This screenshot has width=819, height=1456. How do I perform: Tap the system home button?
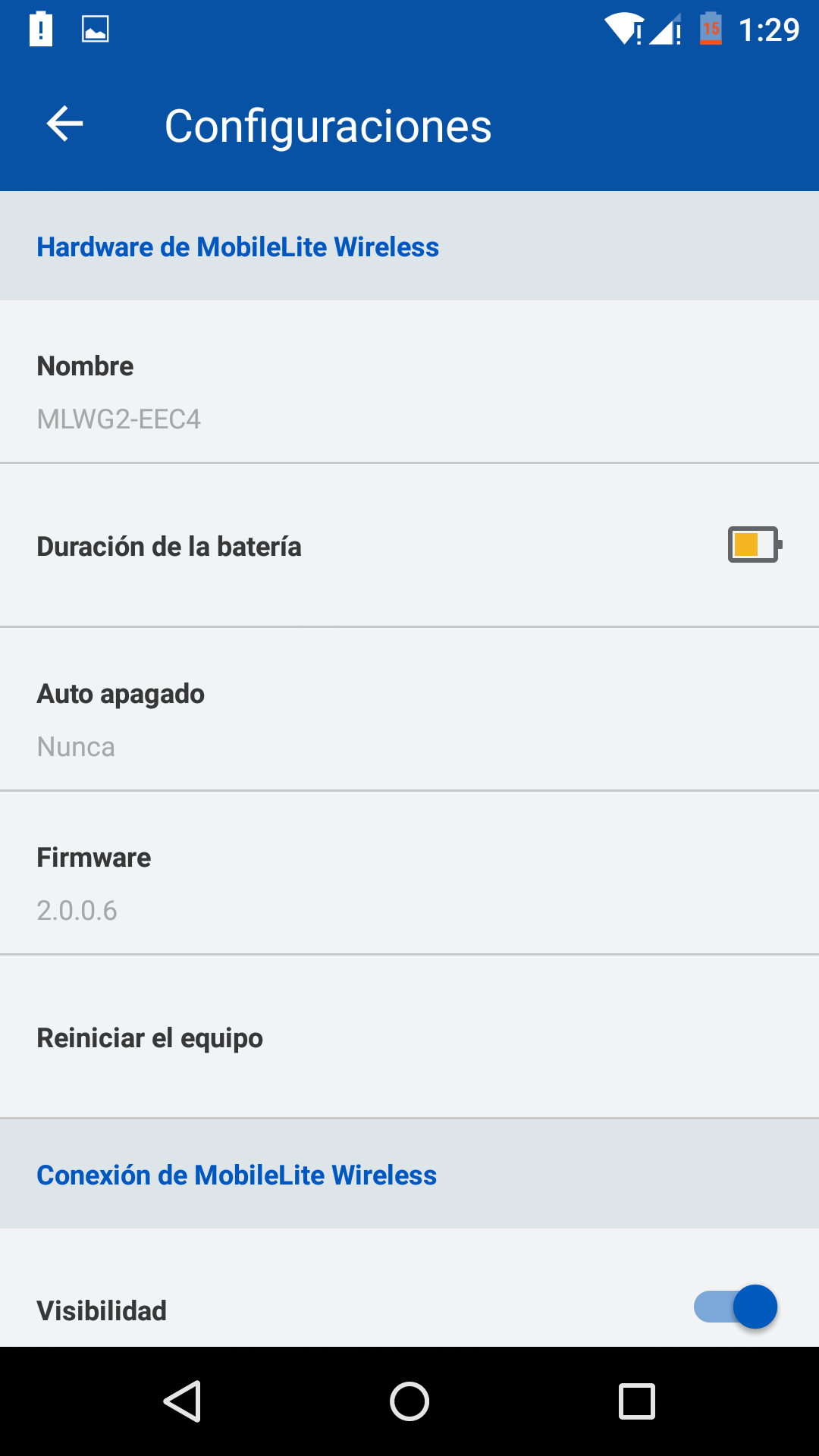click(409, 1401)
